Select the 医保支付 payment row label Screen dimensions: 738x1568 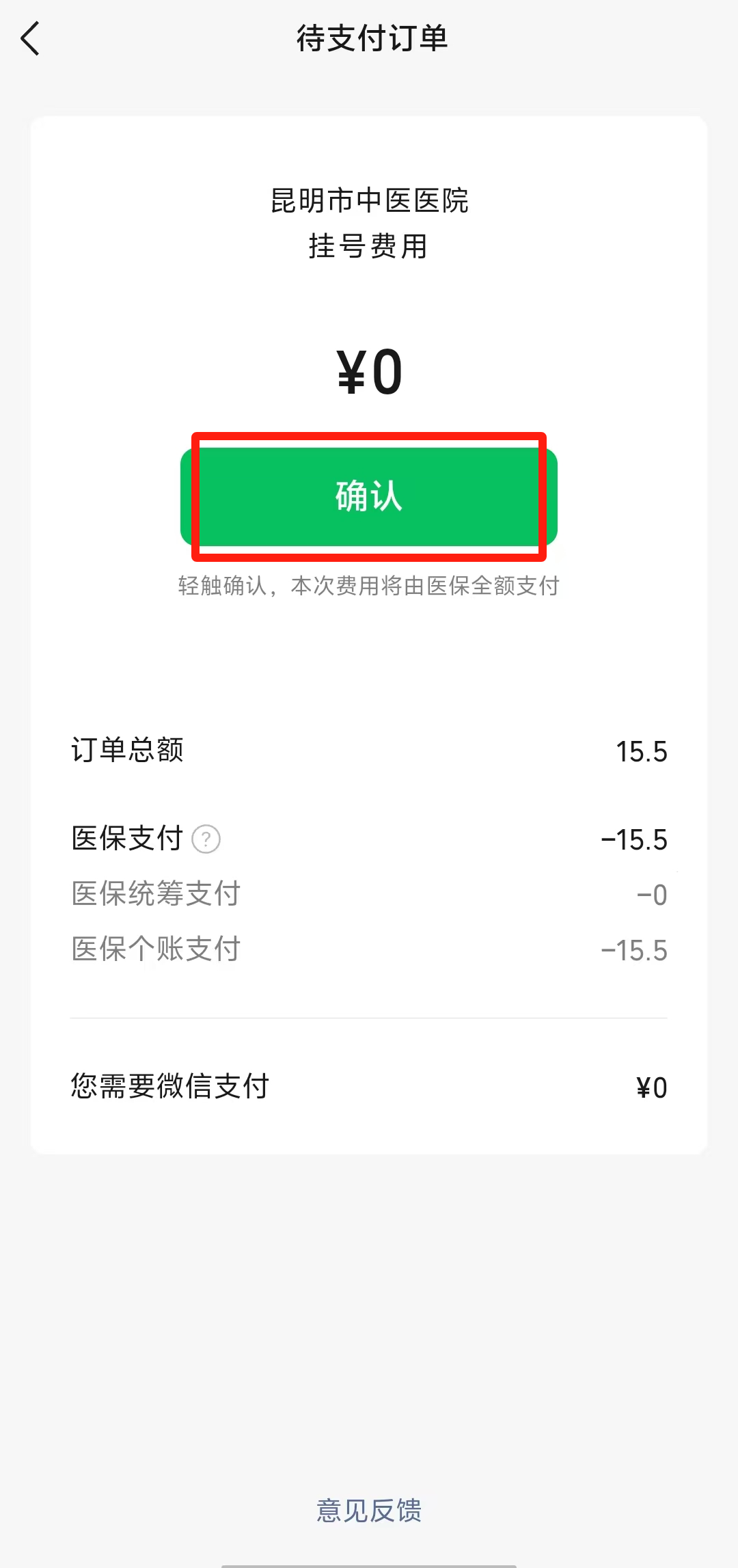click(127, 840)
